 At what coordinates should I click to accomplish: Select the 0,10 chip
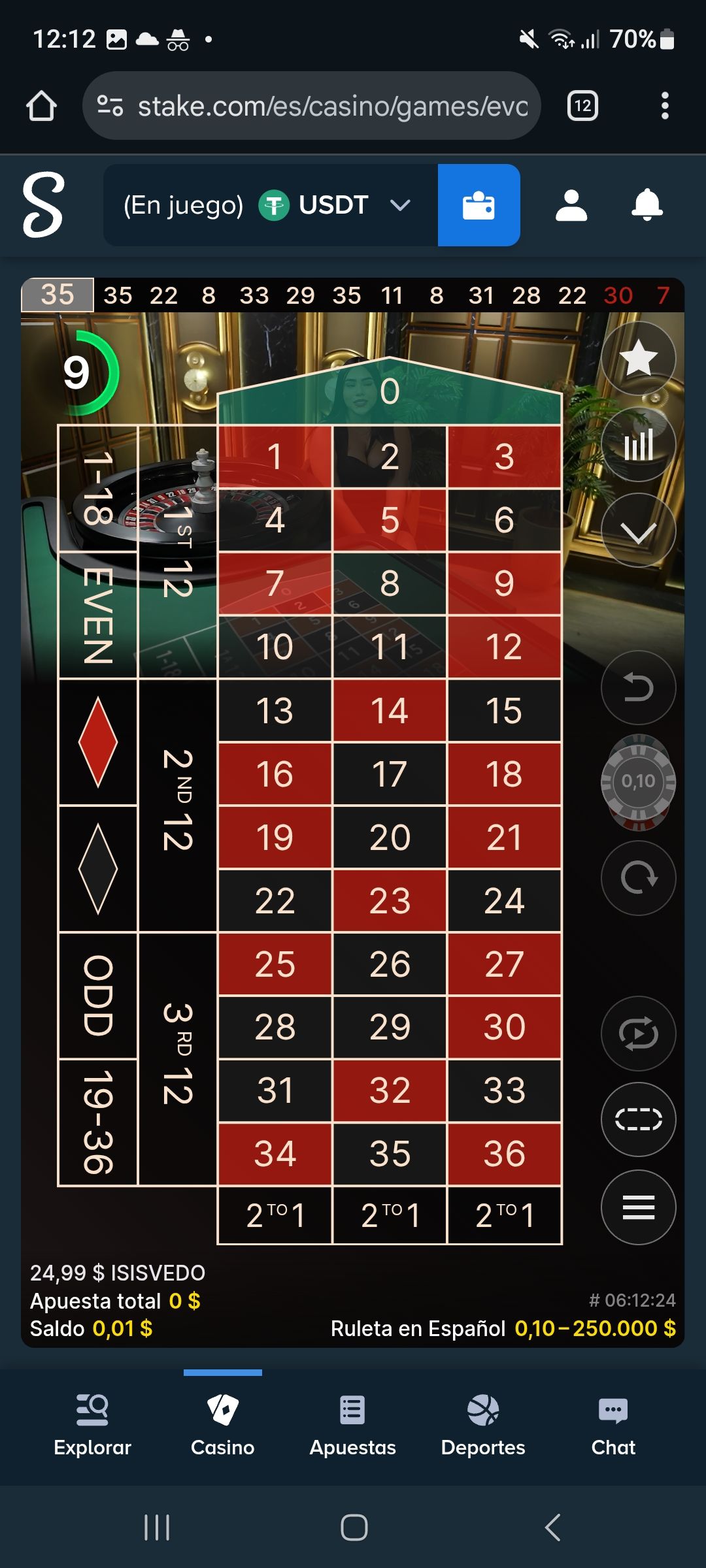[638, 781]
